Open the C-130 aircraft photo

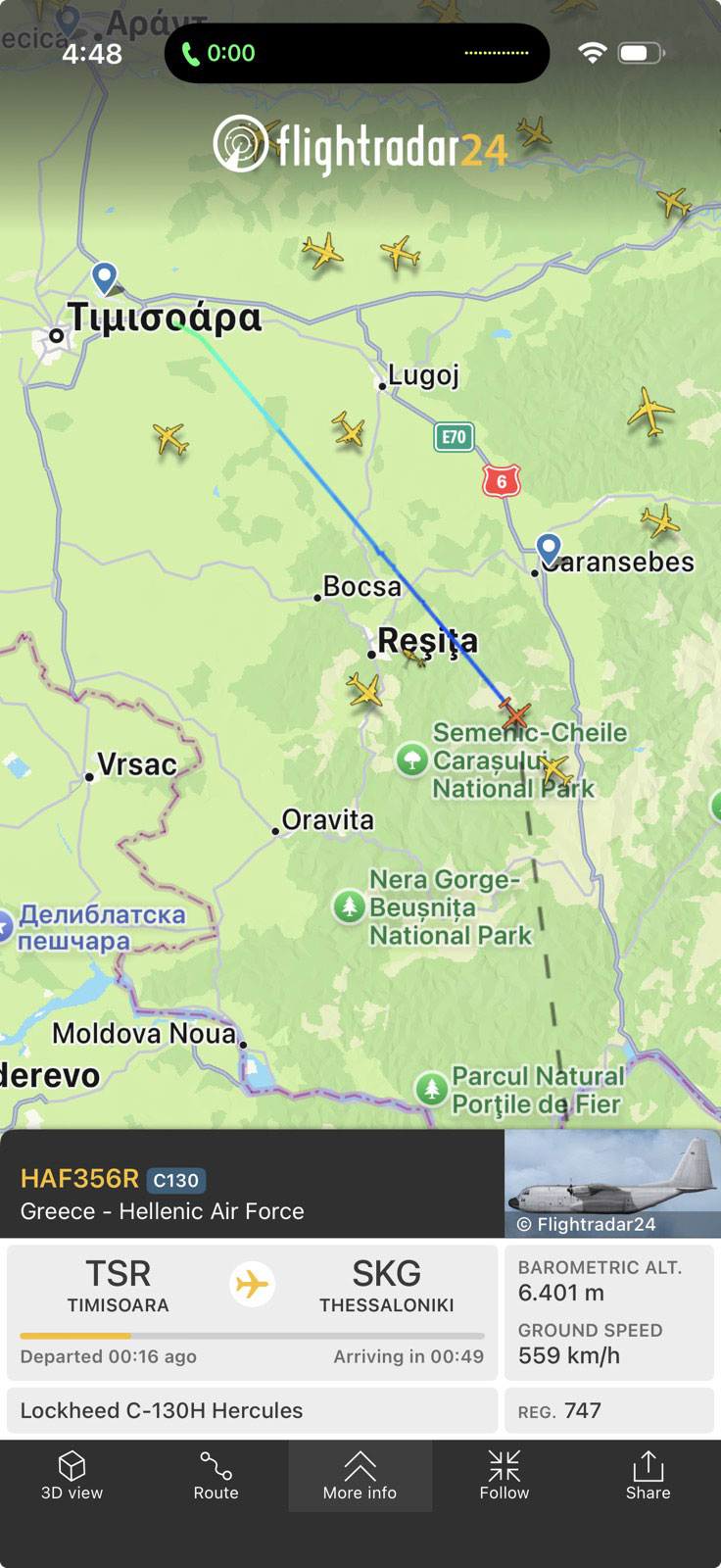point(612,1183)
